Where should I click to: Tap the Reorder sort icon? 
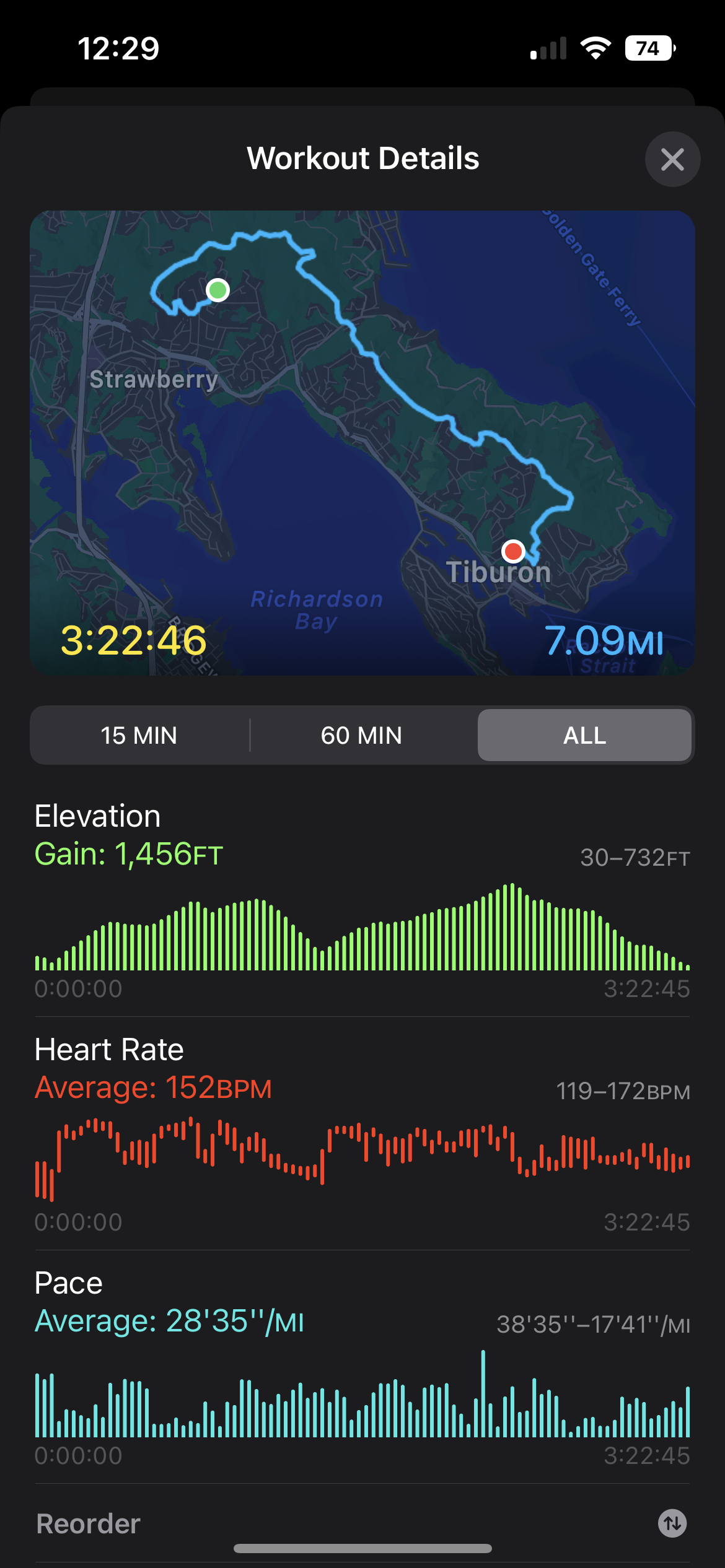[x=672, y=1523]
